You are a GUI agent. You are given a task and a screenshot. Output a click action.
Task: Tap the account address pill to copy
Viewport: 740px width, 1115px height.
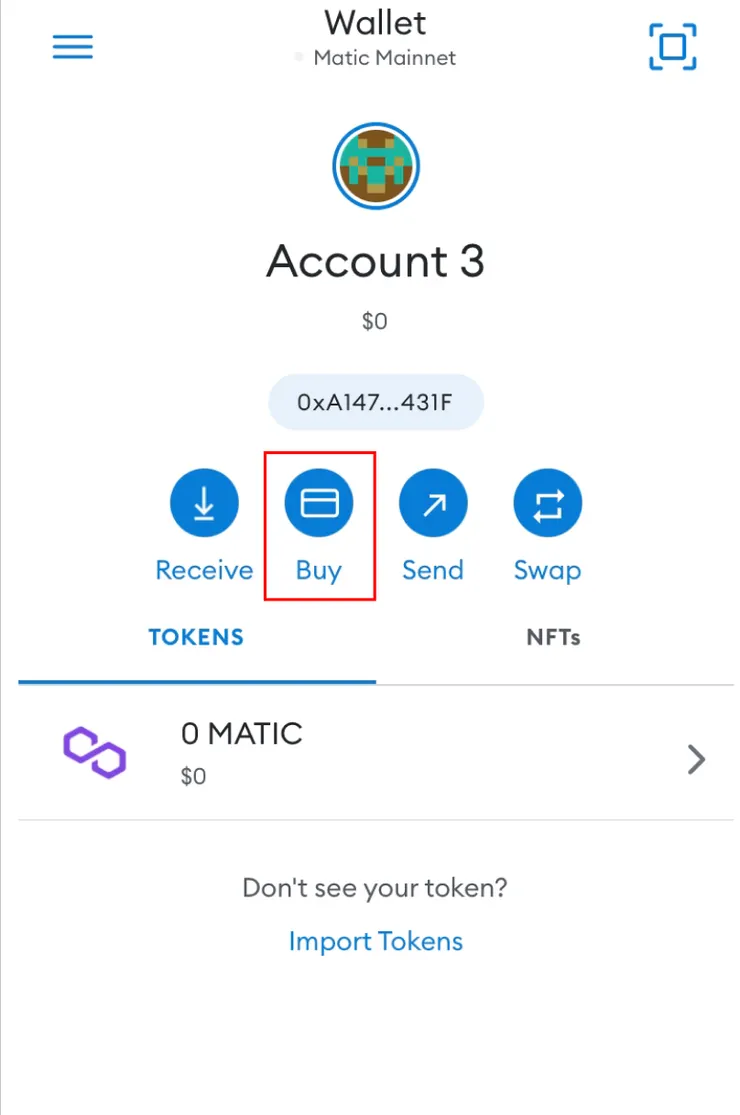(375, 401)
